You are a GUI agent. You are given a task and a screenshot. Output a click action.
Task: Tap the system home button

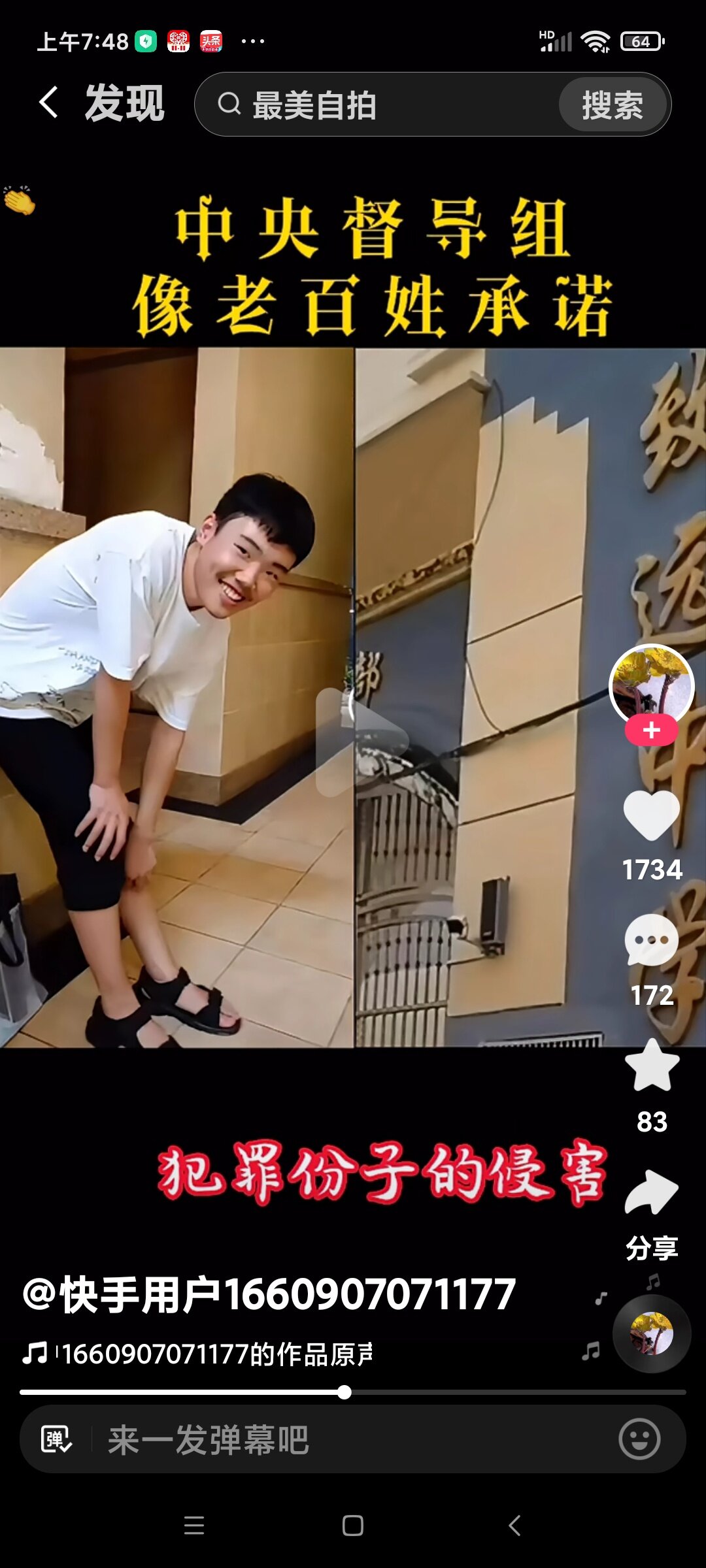(353, 1526)
